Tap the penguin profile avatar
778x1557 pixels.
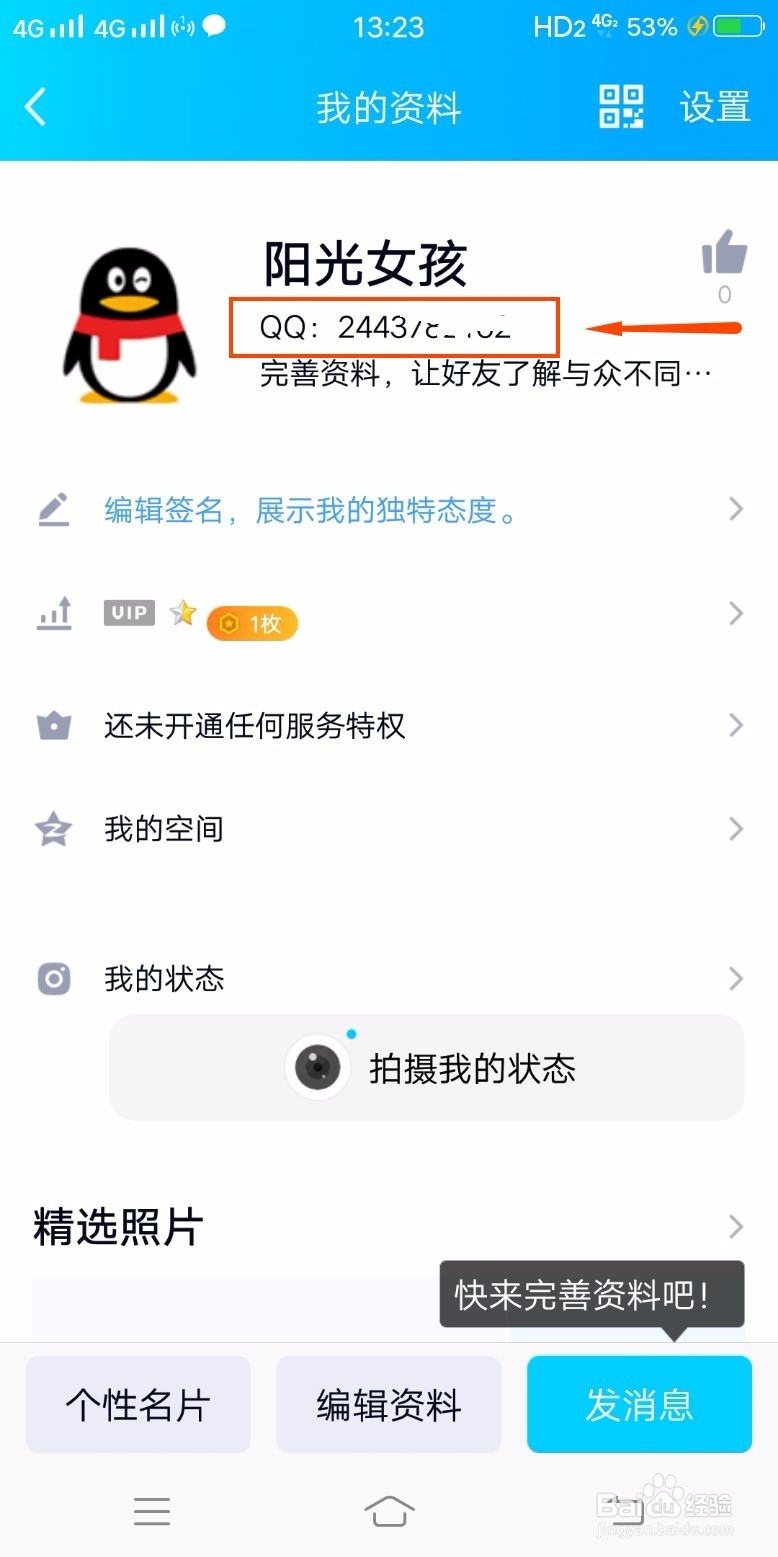tap(130, 325)
